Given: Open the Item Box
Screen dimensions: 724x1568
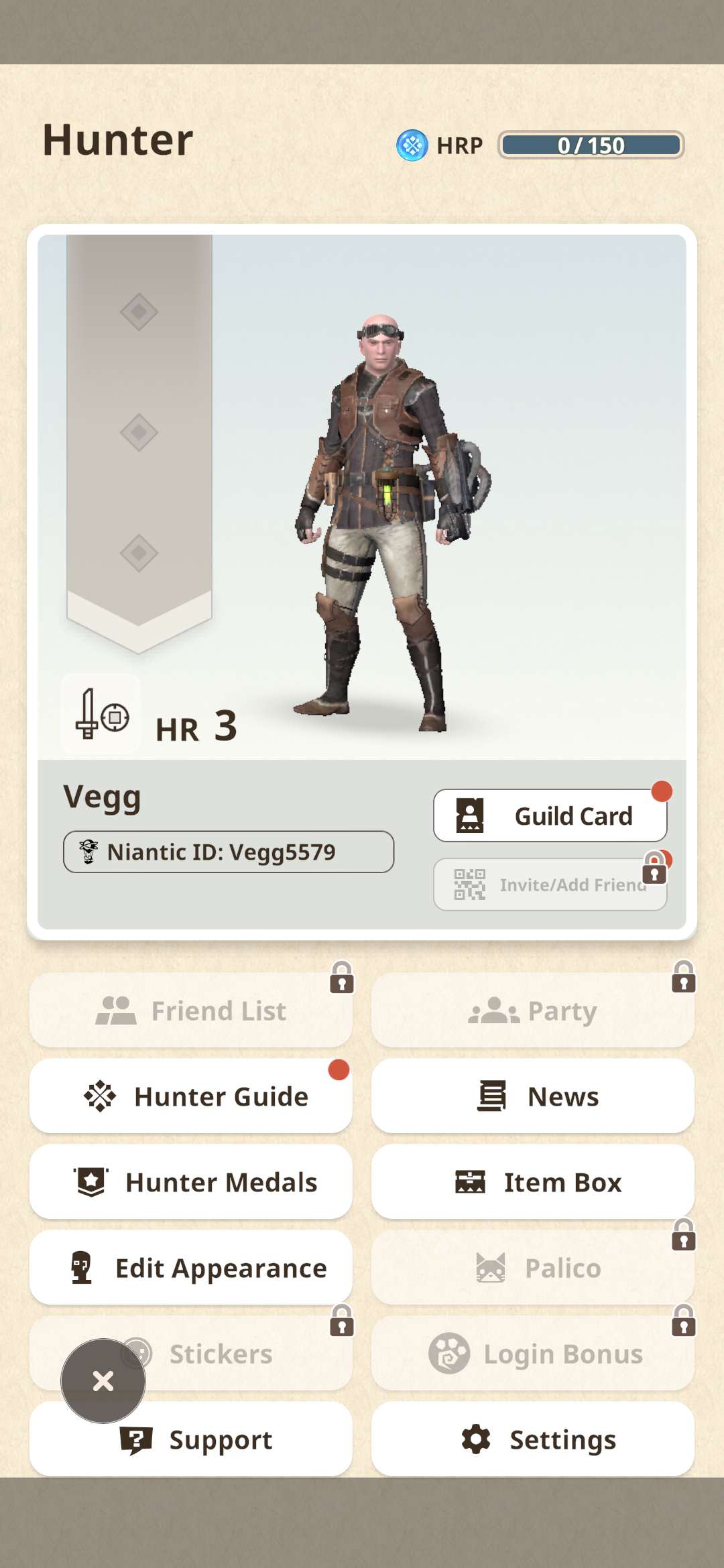Looking at the screenshot, I should 533,1182.
